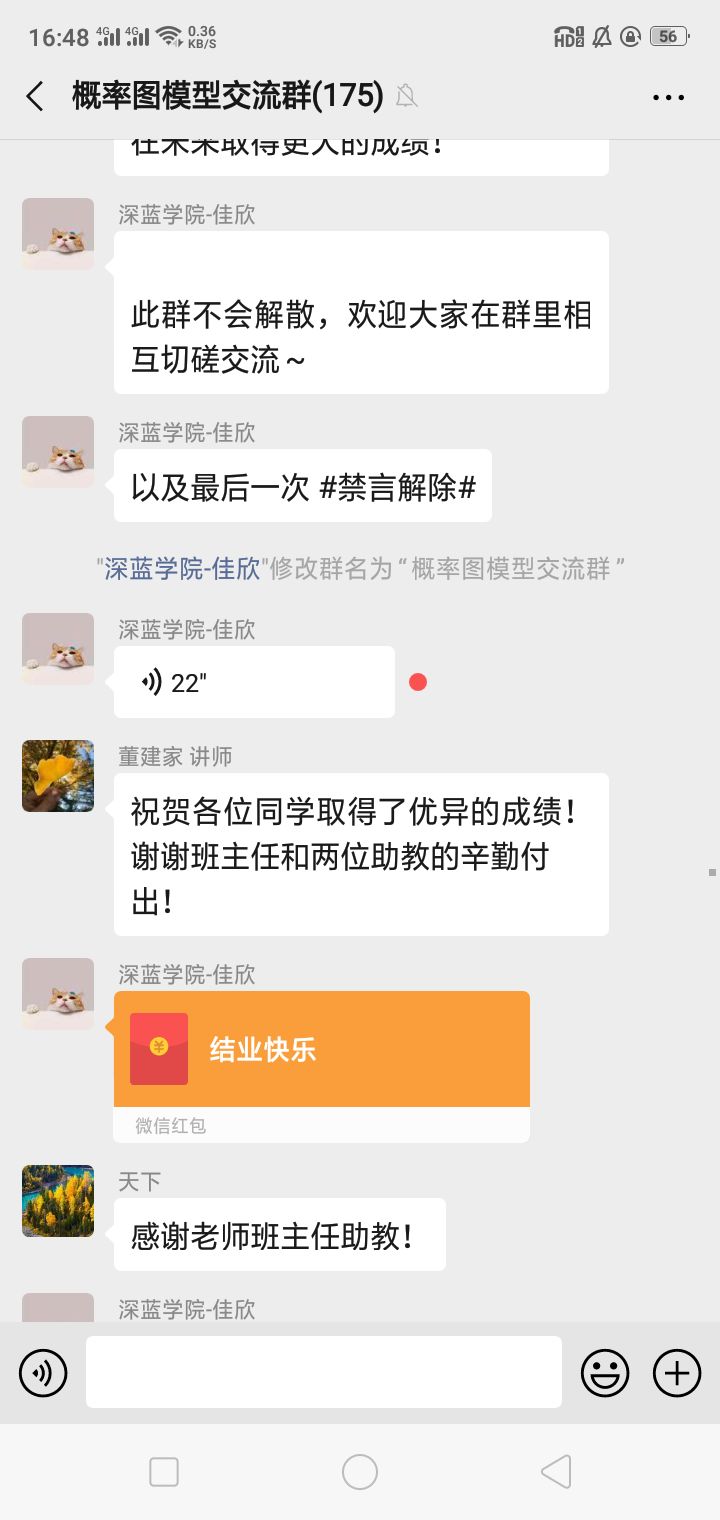
Task: Open 董建家 讲师's profile avatar
Action: 58,776
